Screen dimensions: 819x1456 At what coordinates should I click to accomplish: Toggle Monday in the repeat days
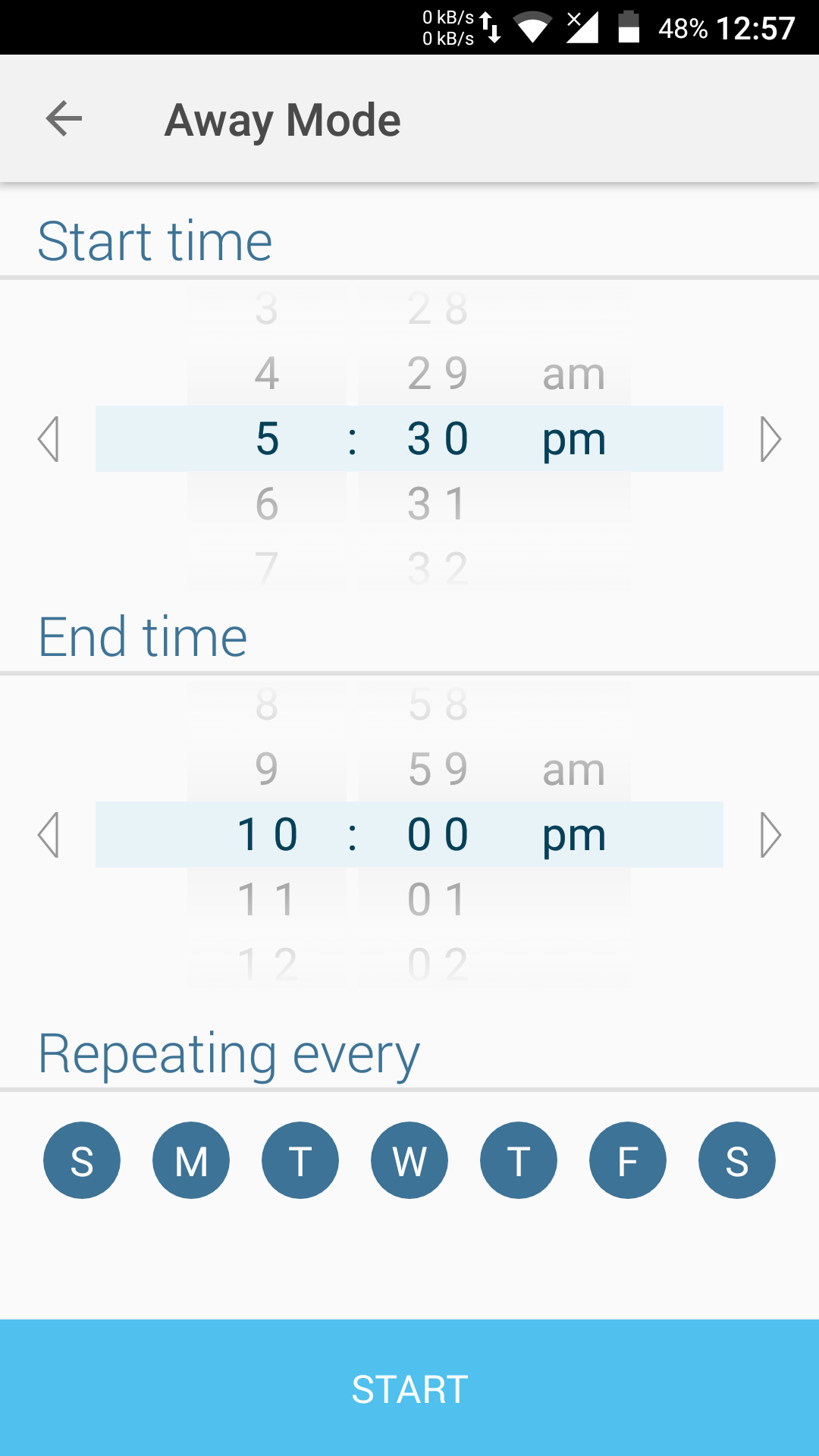tap(191, 1160)
